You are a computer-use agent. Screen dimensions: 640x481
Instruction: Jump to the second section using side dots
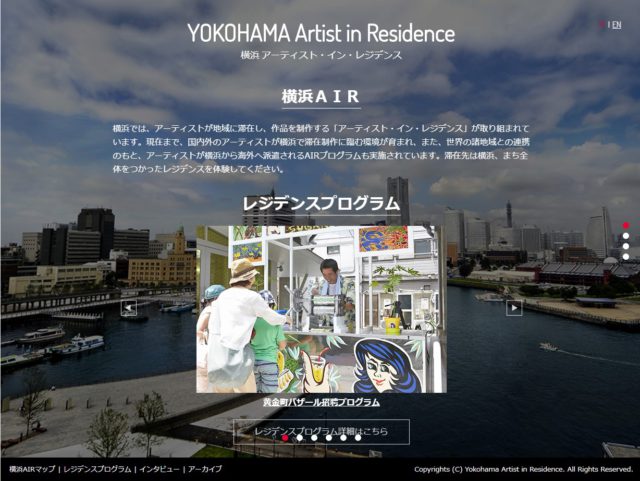pos(626,236)
